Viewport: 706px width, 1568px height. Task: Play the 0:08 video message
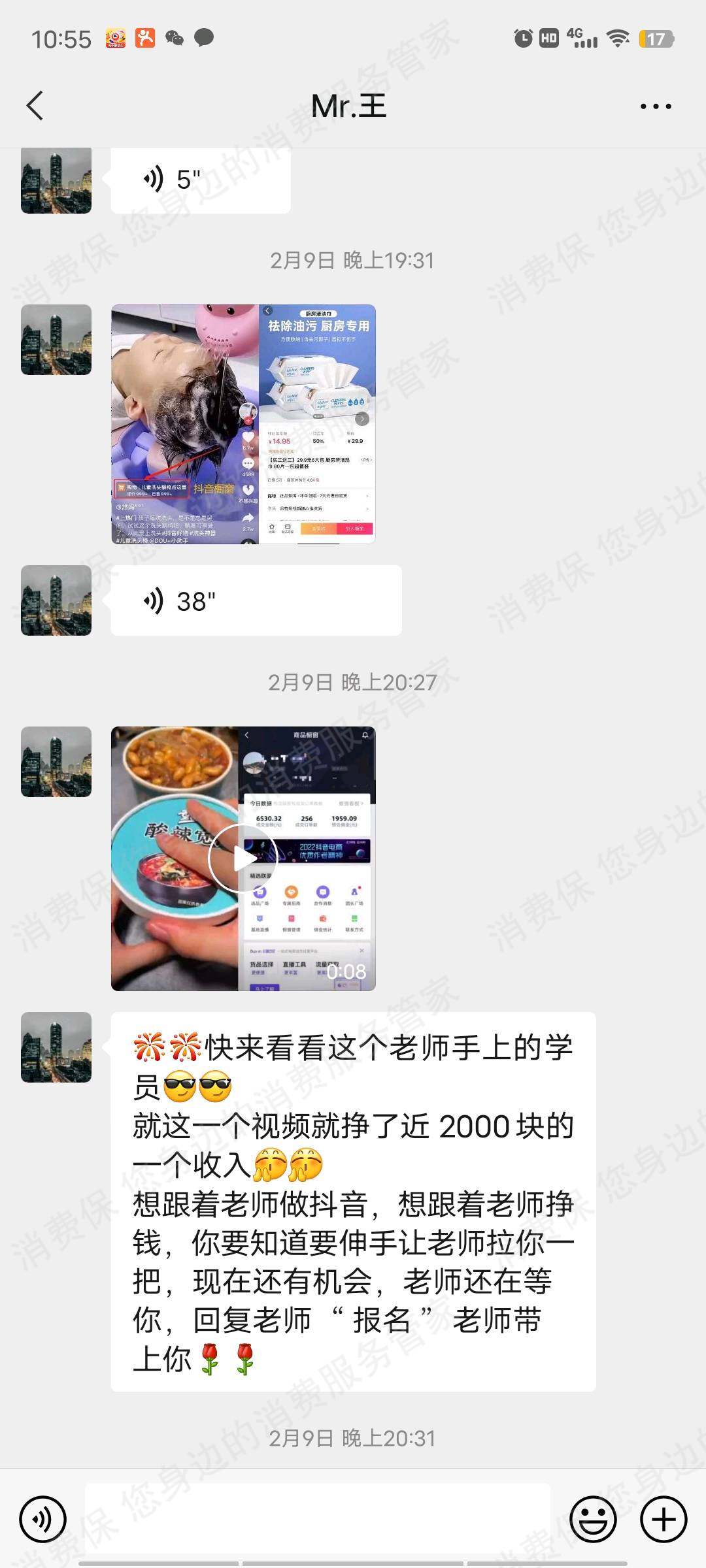point(243,858)
